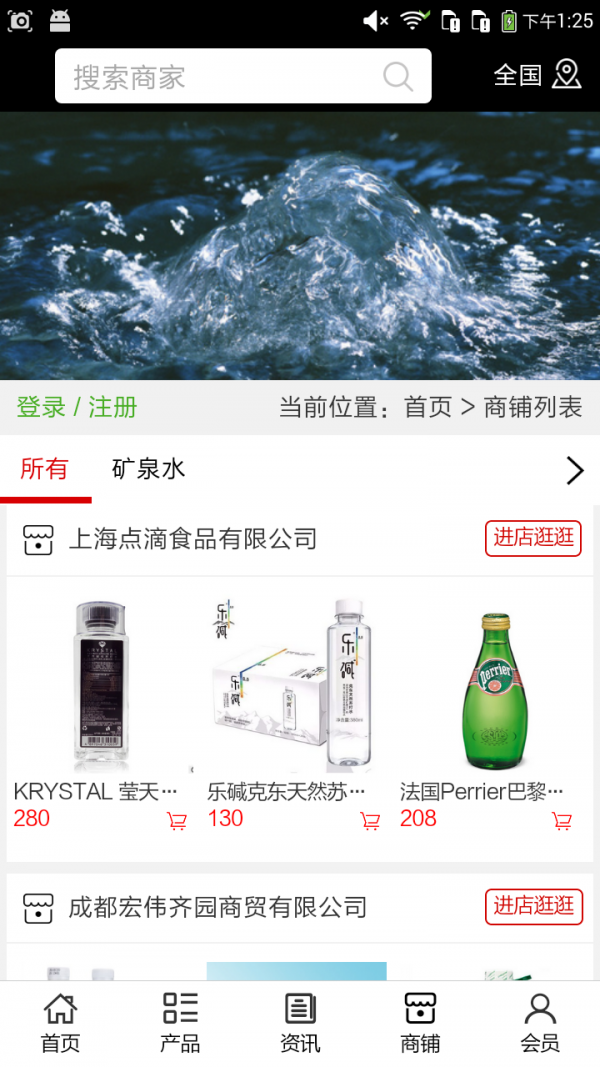Enter the 上海点滴食品有限公司 shop via 进店逛逛
The image size is (600, 1067).
coord(533,538)
